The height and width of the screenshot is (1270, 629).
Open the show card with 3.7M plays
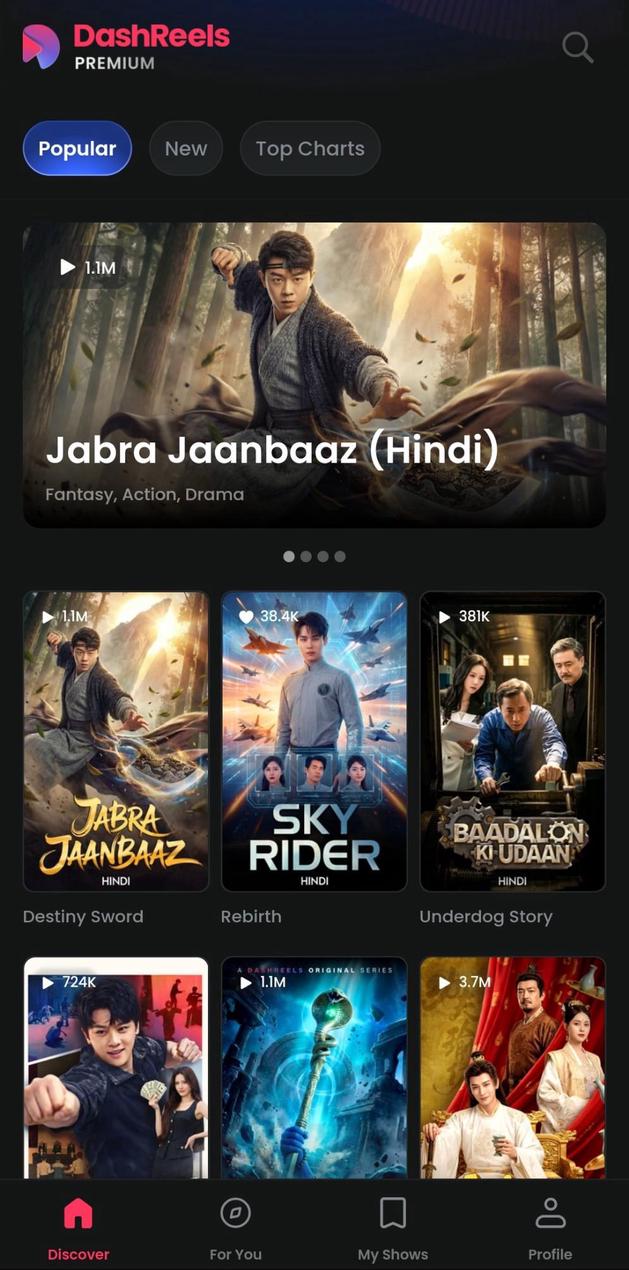coord(512,1067)
